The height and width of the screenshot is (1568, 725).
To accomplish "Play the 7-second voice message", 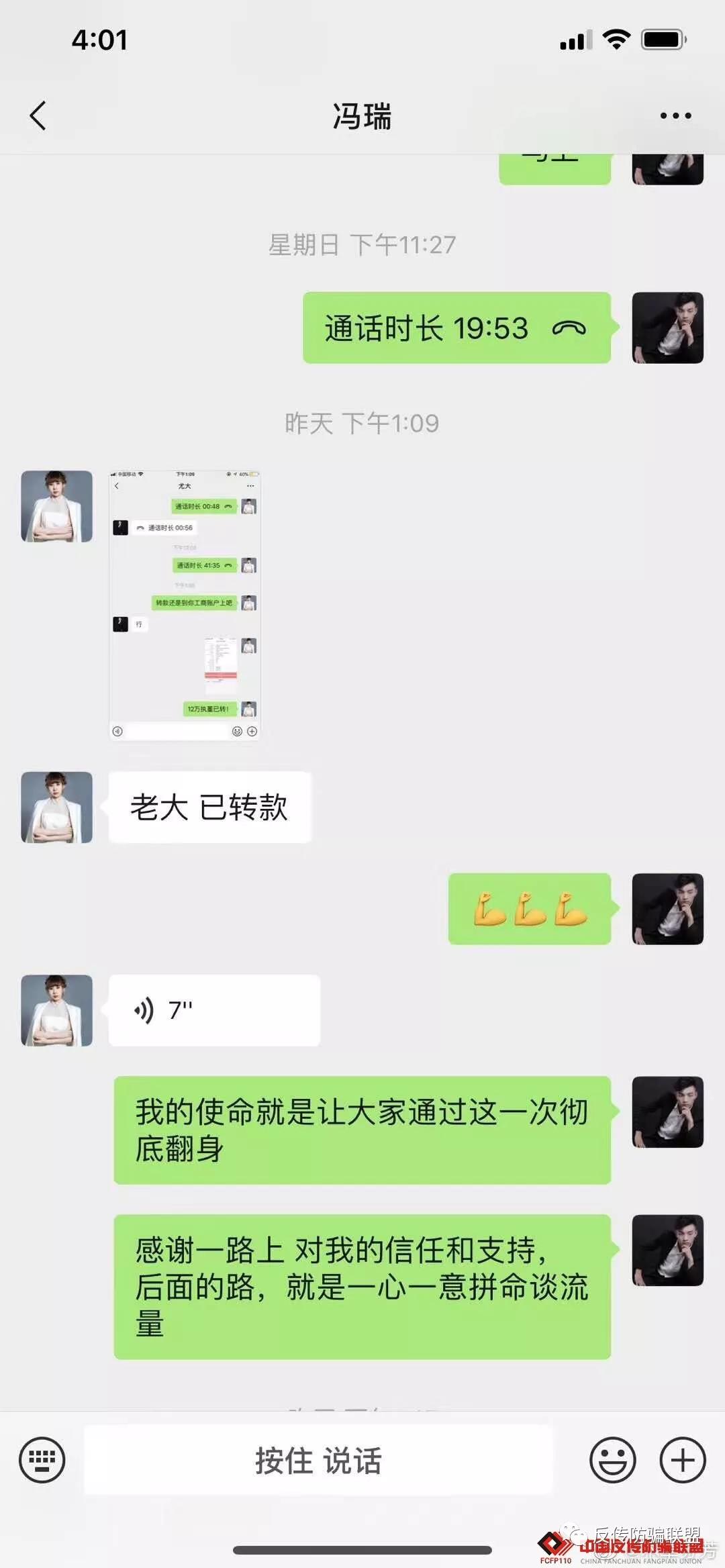I will (213, 1010).
